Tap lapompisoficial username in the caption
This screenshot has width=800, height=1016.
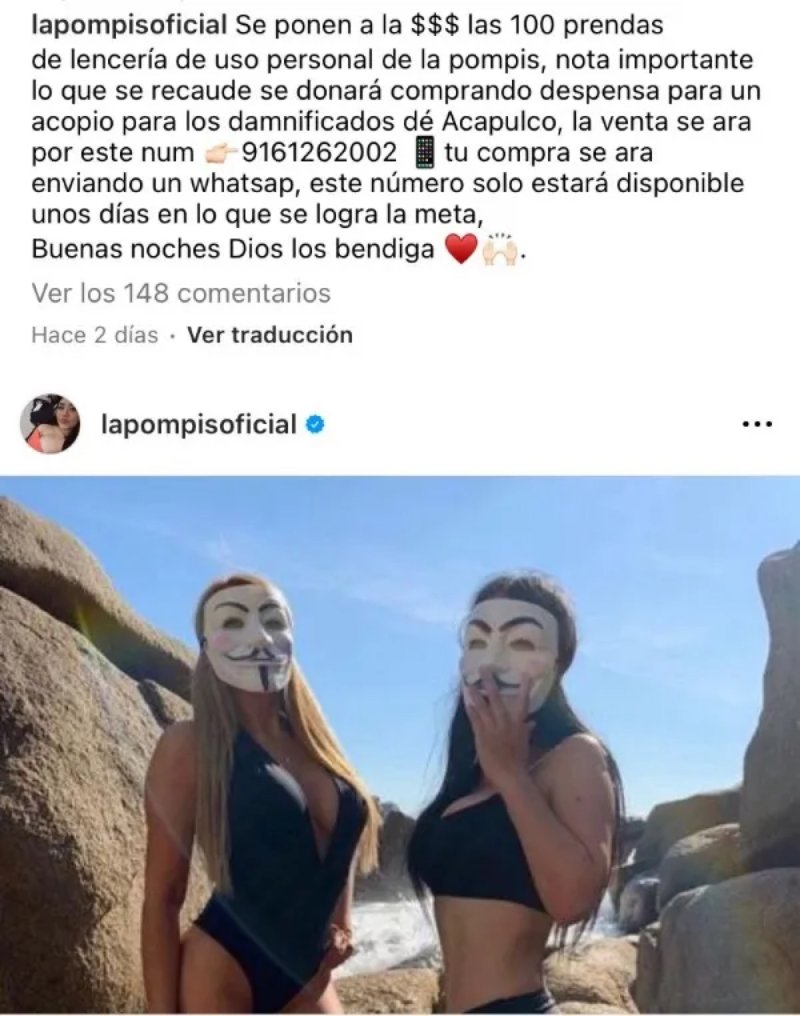121,23
